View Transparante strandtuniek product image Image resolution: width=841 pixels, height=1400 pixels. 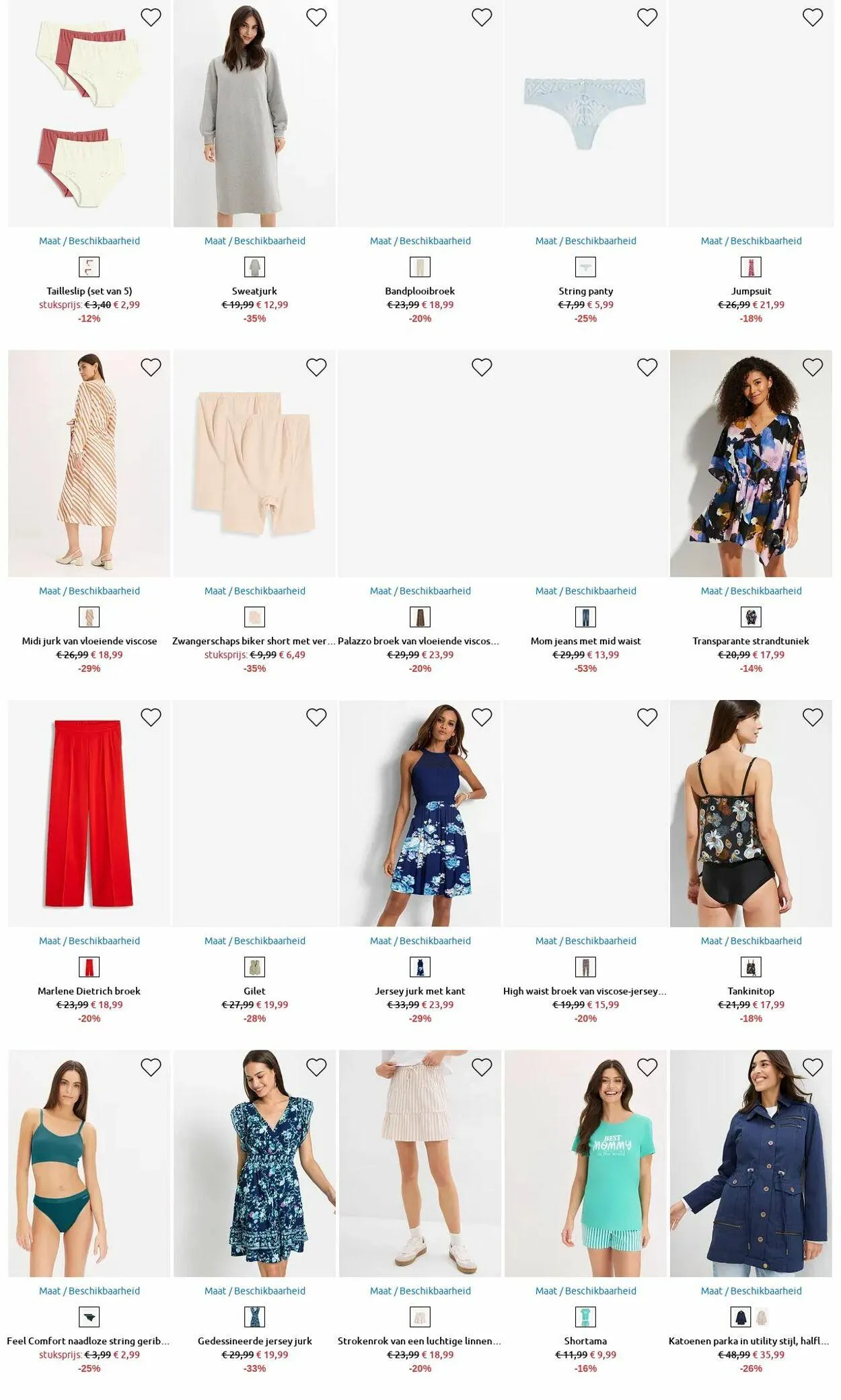751,463
